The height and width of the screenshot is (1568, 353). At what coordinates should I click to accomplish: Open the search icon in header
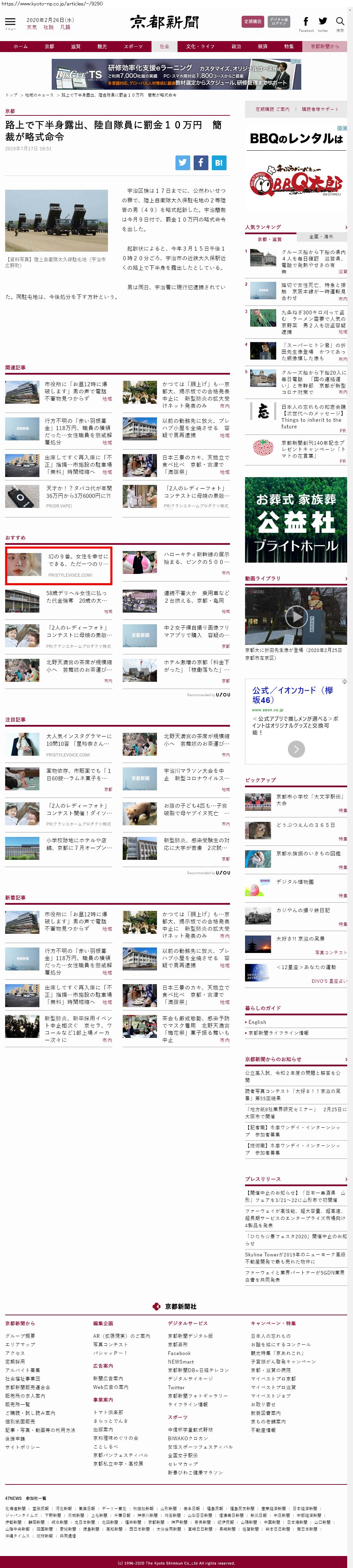click(x=340, y=23)
